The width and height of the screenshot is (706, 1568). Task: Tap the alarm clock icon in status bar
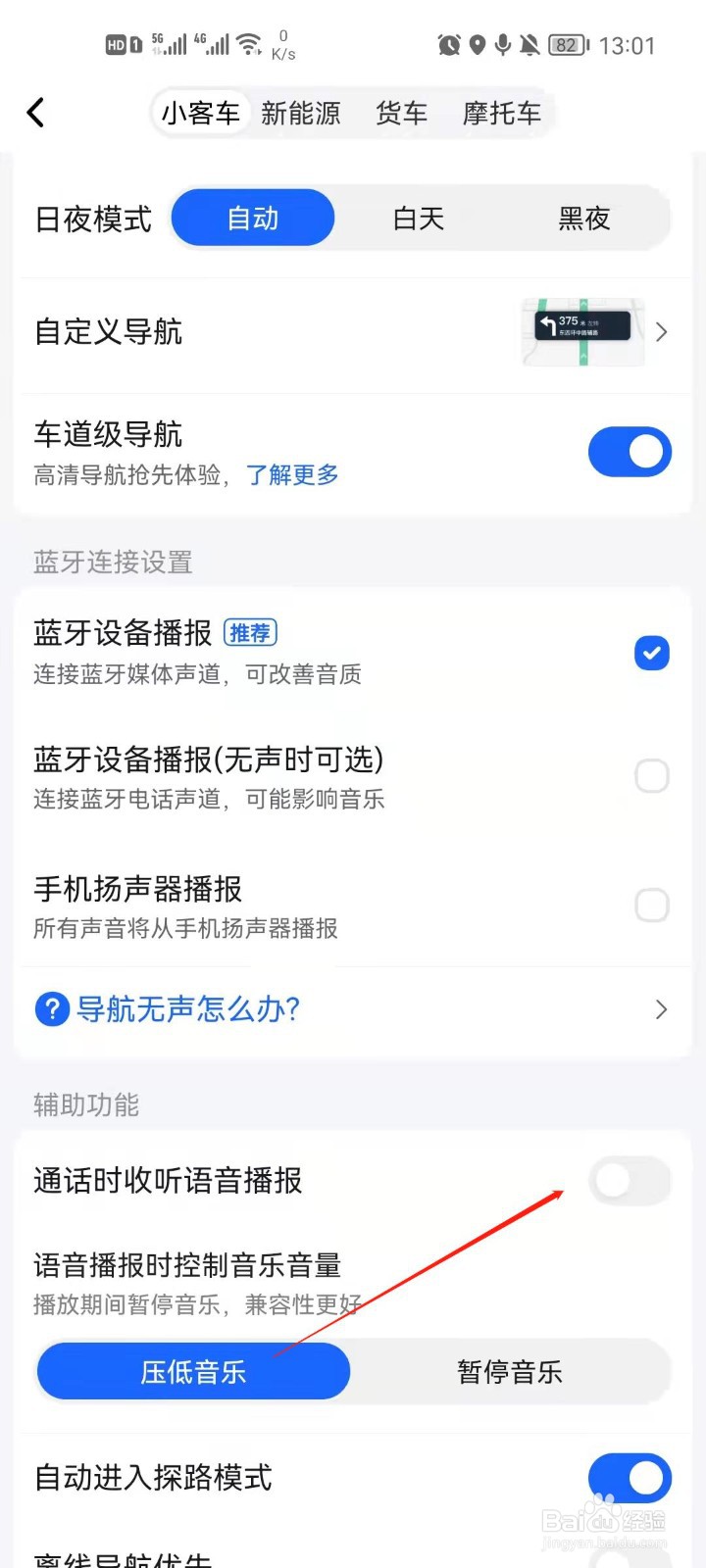click(449, 45)
